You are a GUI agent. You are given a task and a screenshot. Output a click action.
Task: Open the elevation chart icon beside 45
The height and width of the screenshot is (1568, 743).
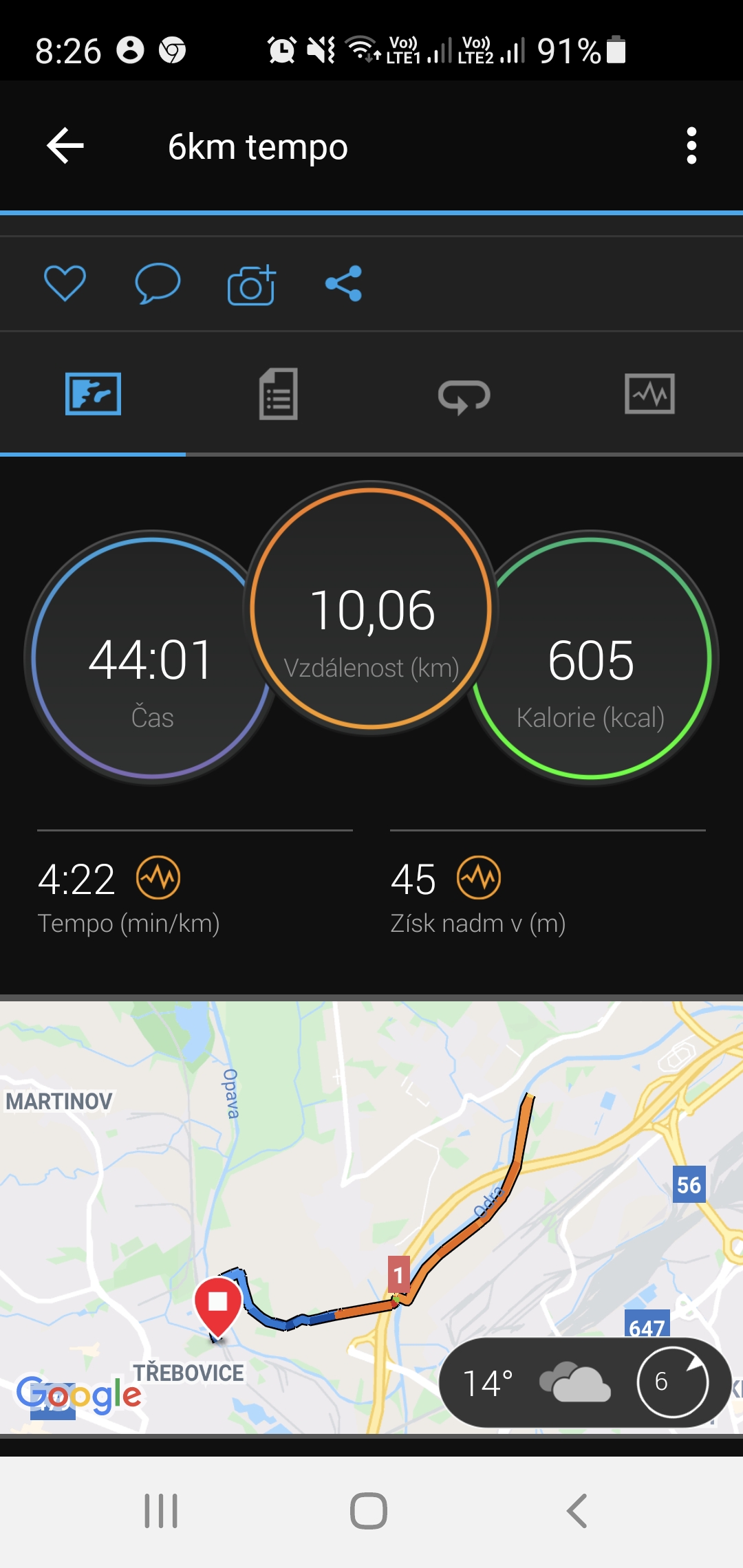(x=479, y=878)
